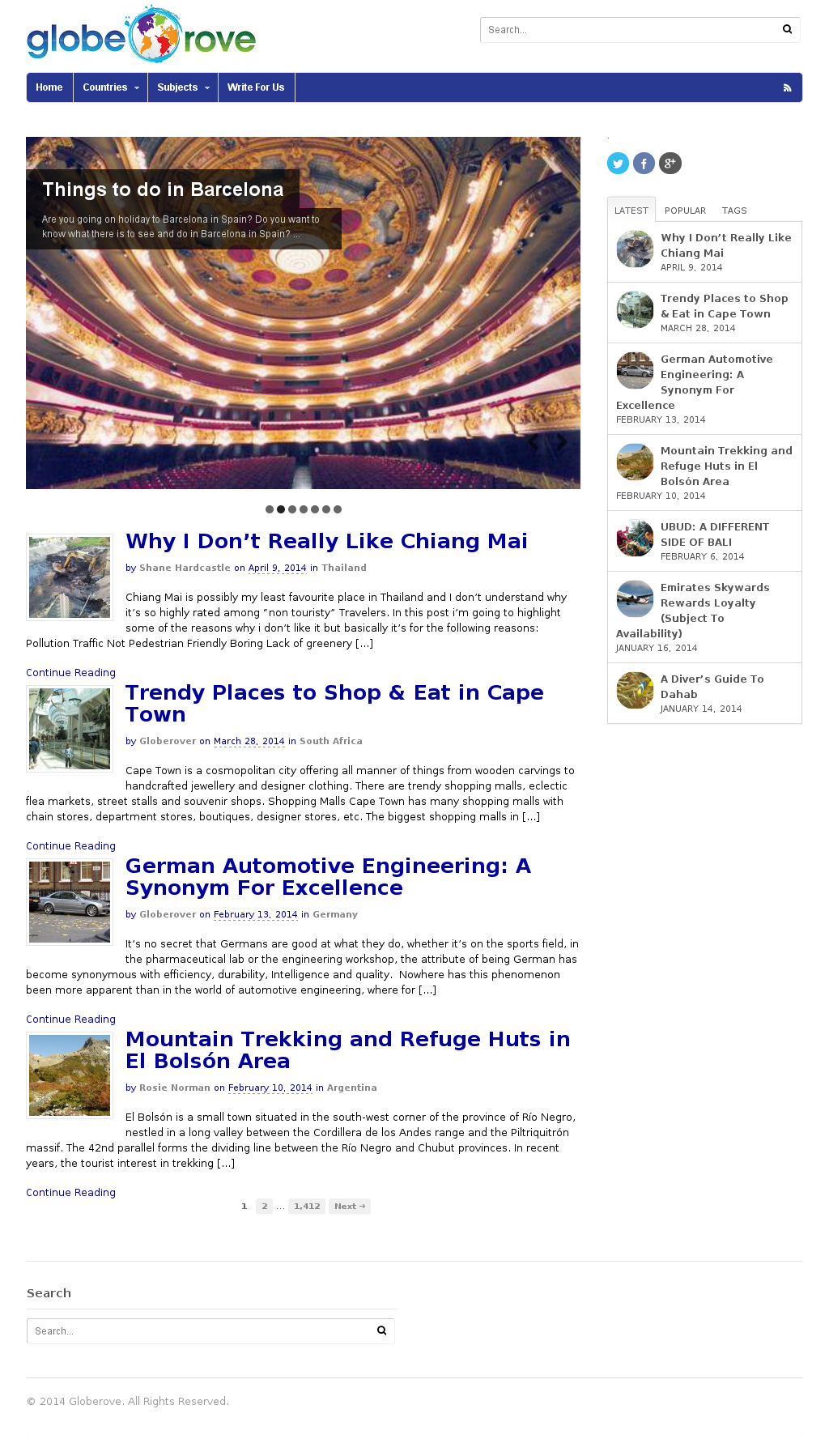829x1456 pixels.
Task: Open the Why I Don't Really Like Chiang Mai headline
Action: click(326, 541)
